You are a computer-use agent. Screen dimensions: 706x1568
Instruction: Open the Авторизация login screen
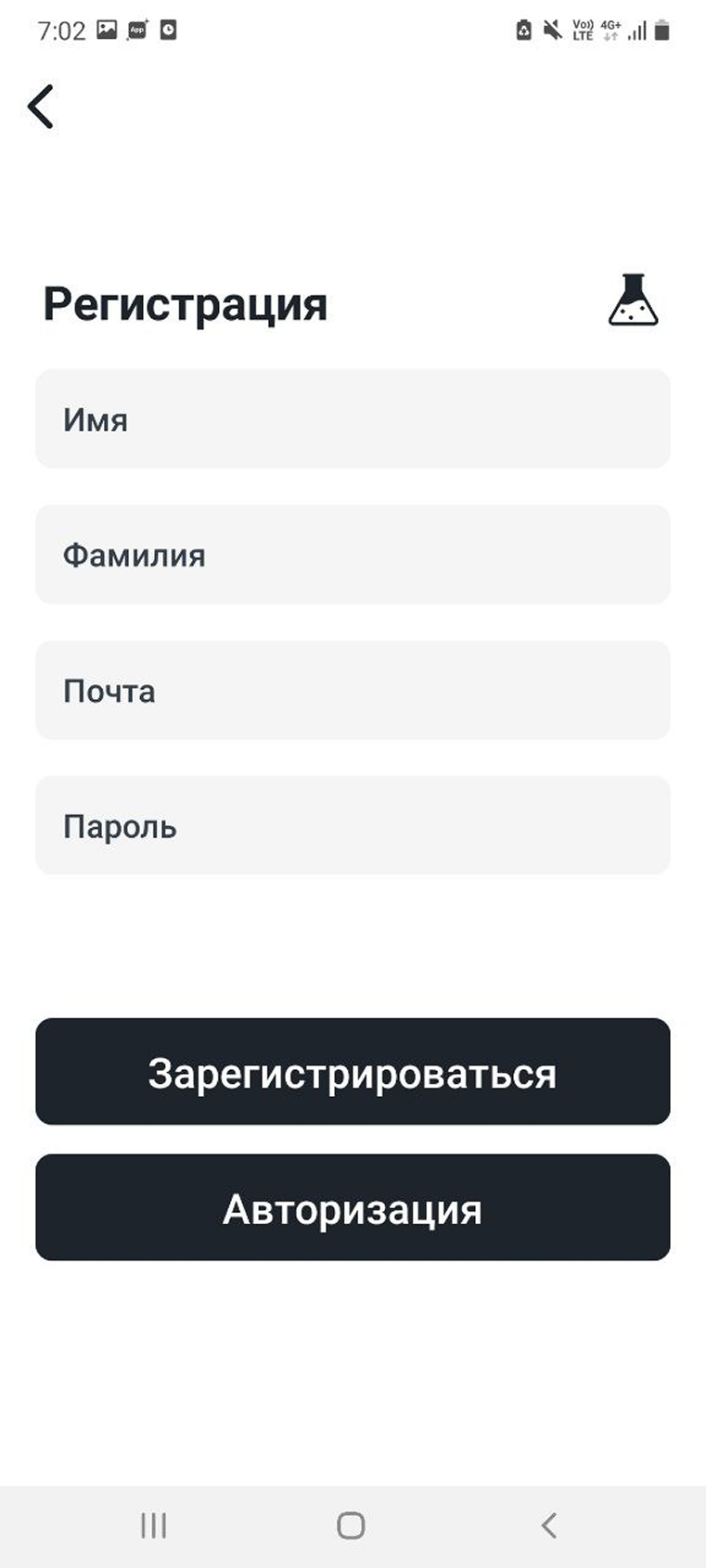(x=353, y=1207)
